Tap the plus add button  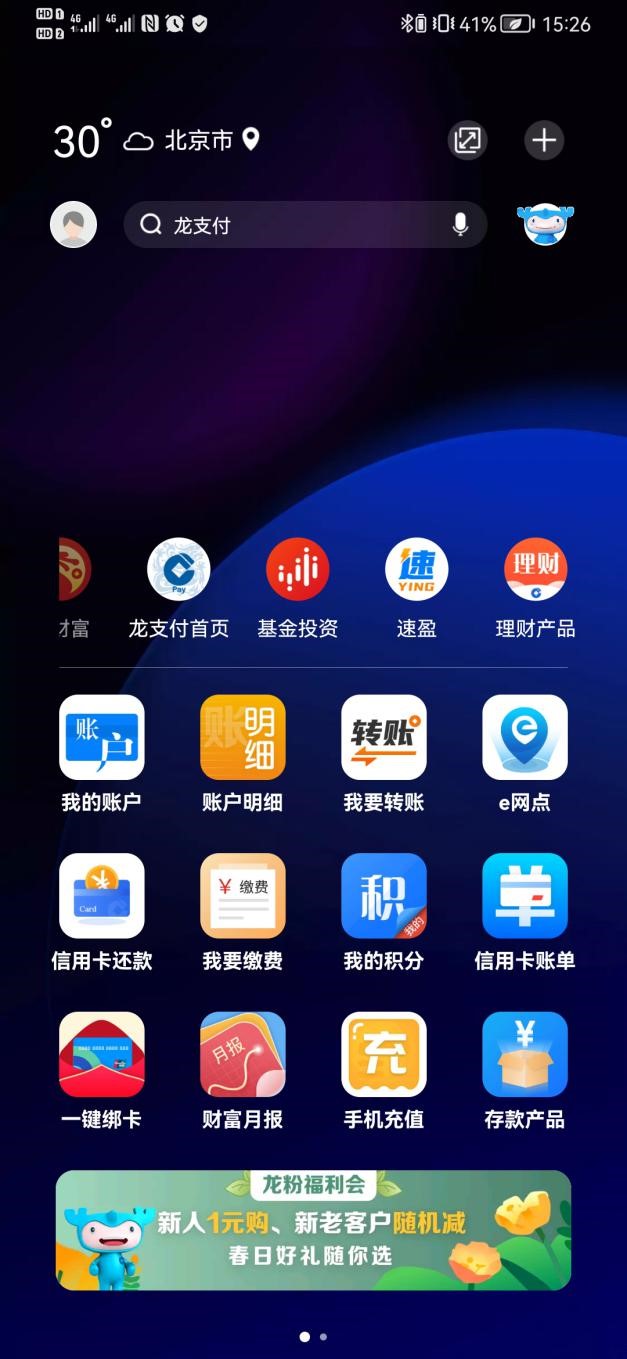tap(544, 141)
